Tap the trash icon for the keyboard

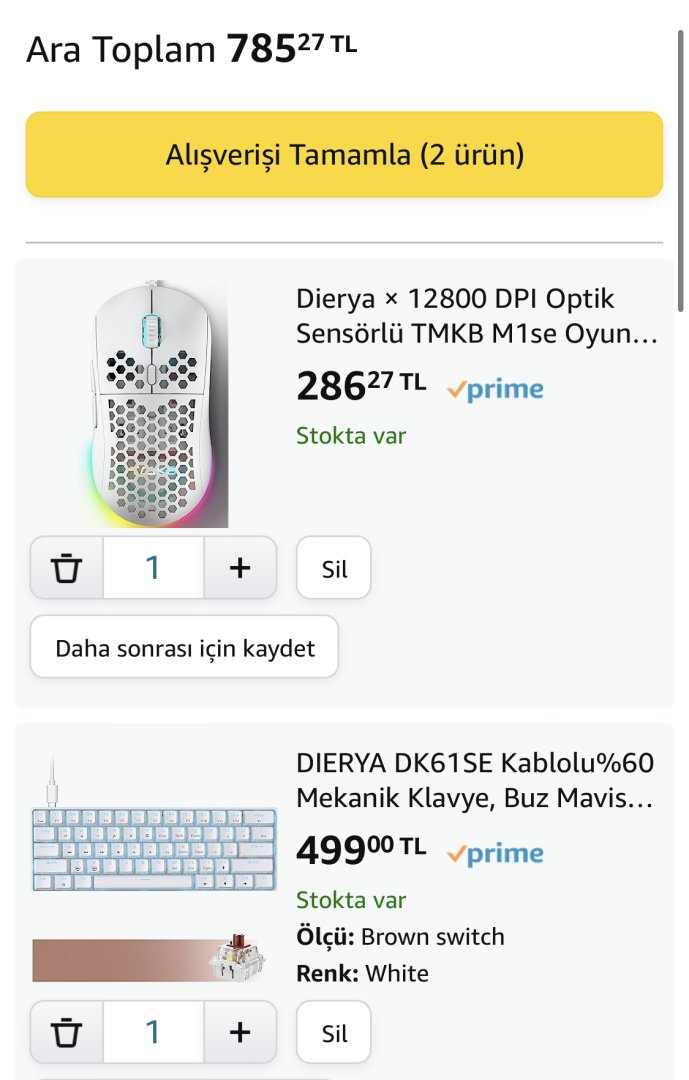(x=67, y=1032)
